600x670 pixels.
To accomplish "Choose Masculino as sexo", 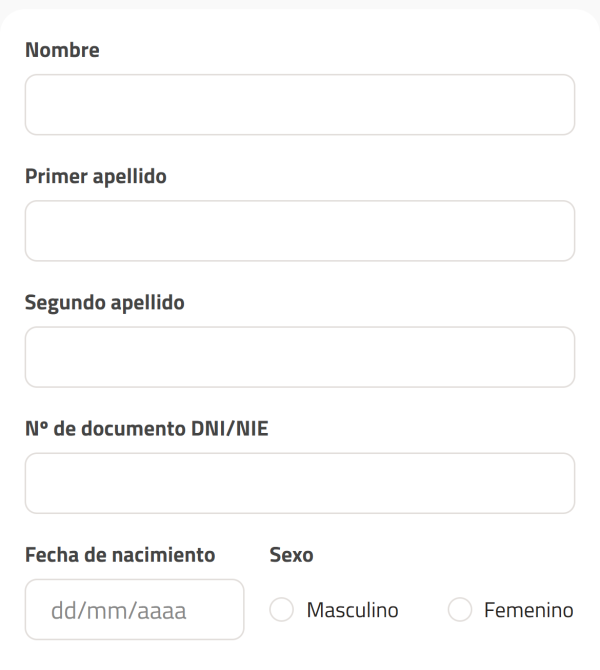I will tap(282, 609).
